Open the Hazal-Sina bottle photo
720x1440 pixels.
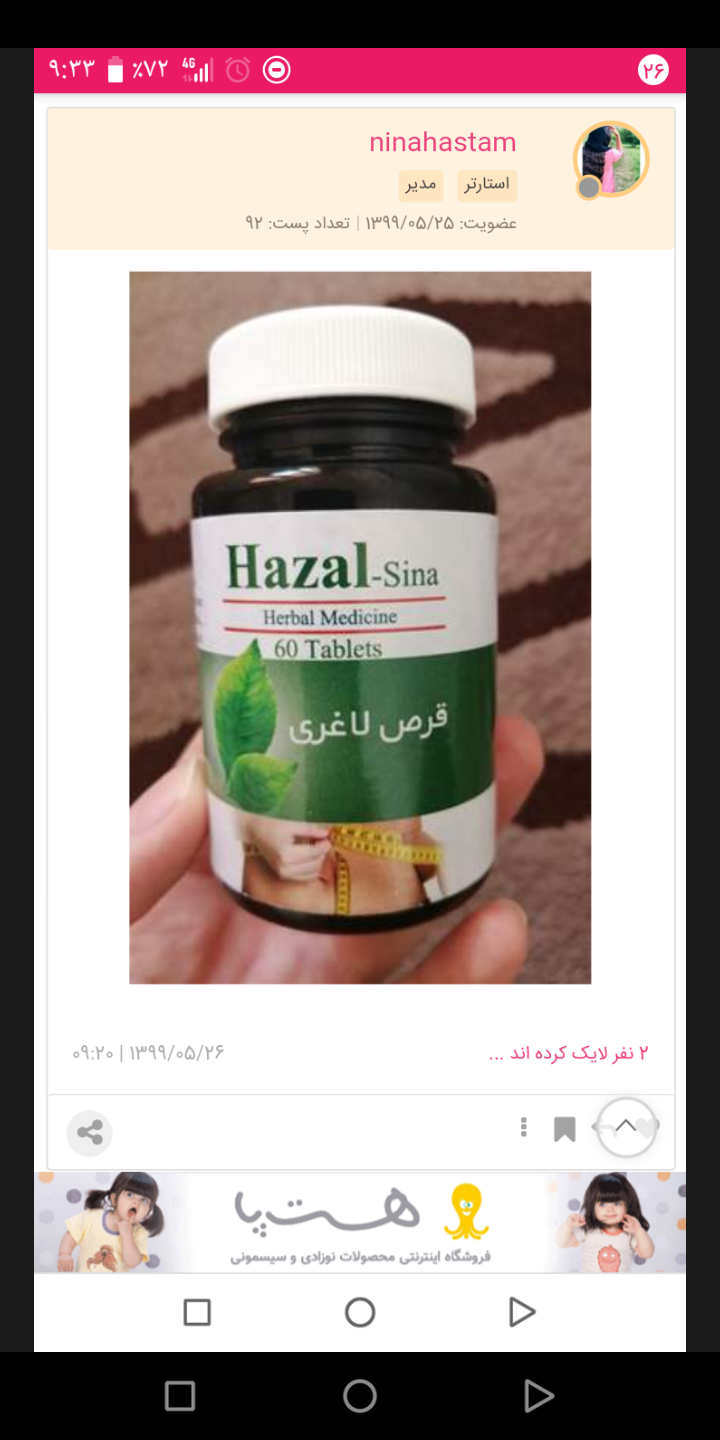[360, 627]
